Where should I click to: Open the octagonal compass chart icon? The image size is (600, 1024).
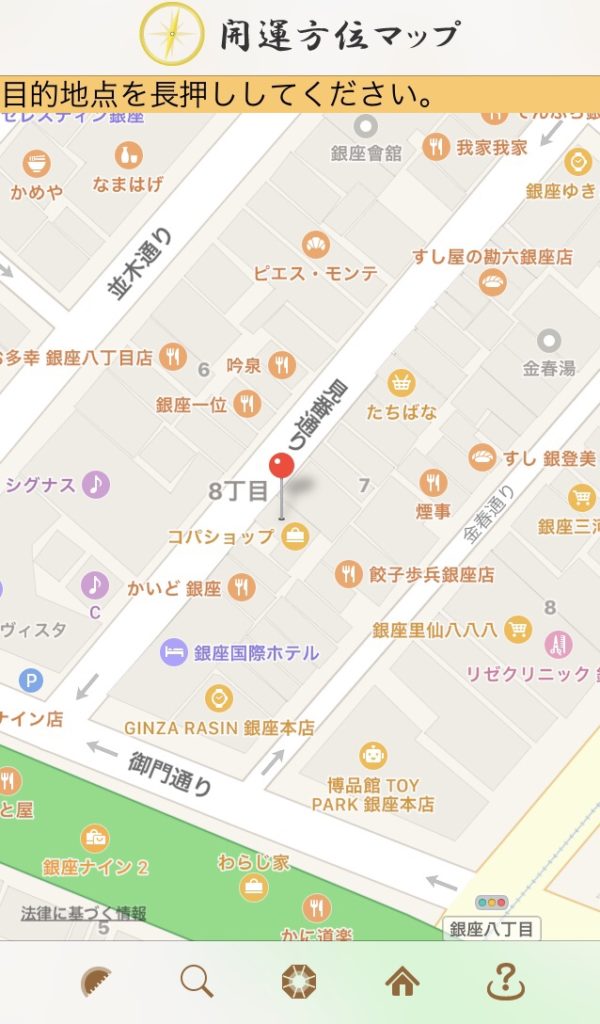coord(299,981)
